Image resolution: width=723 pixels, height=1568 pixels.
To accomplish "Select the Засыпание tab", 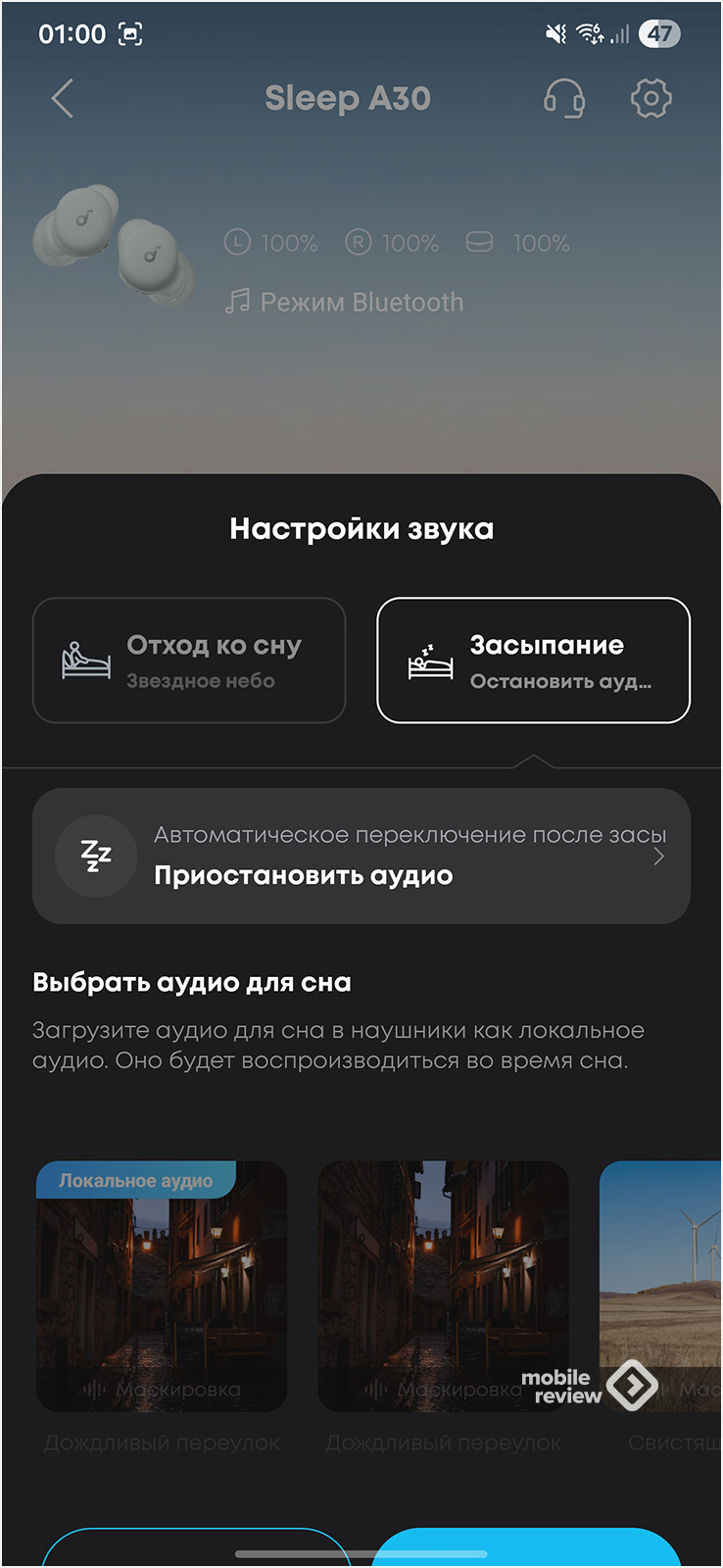I will (x=534, y=661).
